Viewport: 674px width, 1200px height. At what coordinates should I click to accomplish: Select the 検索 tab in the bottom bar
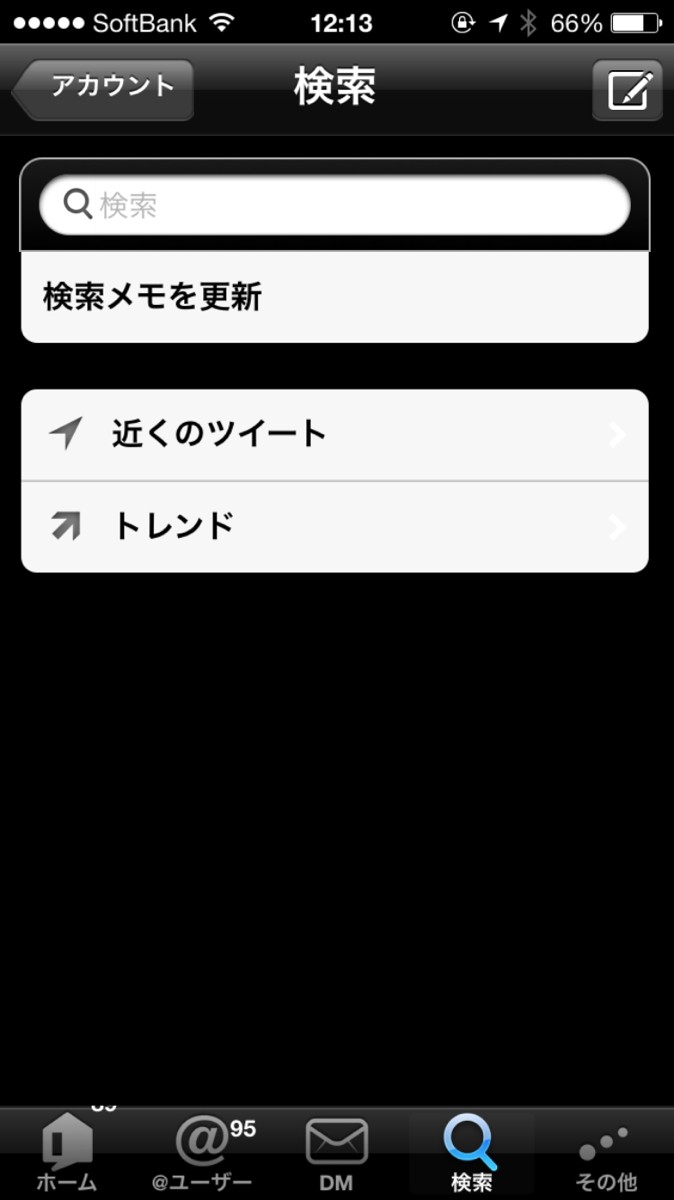point(471,1153)
